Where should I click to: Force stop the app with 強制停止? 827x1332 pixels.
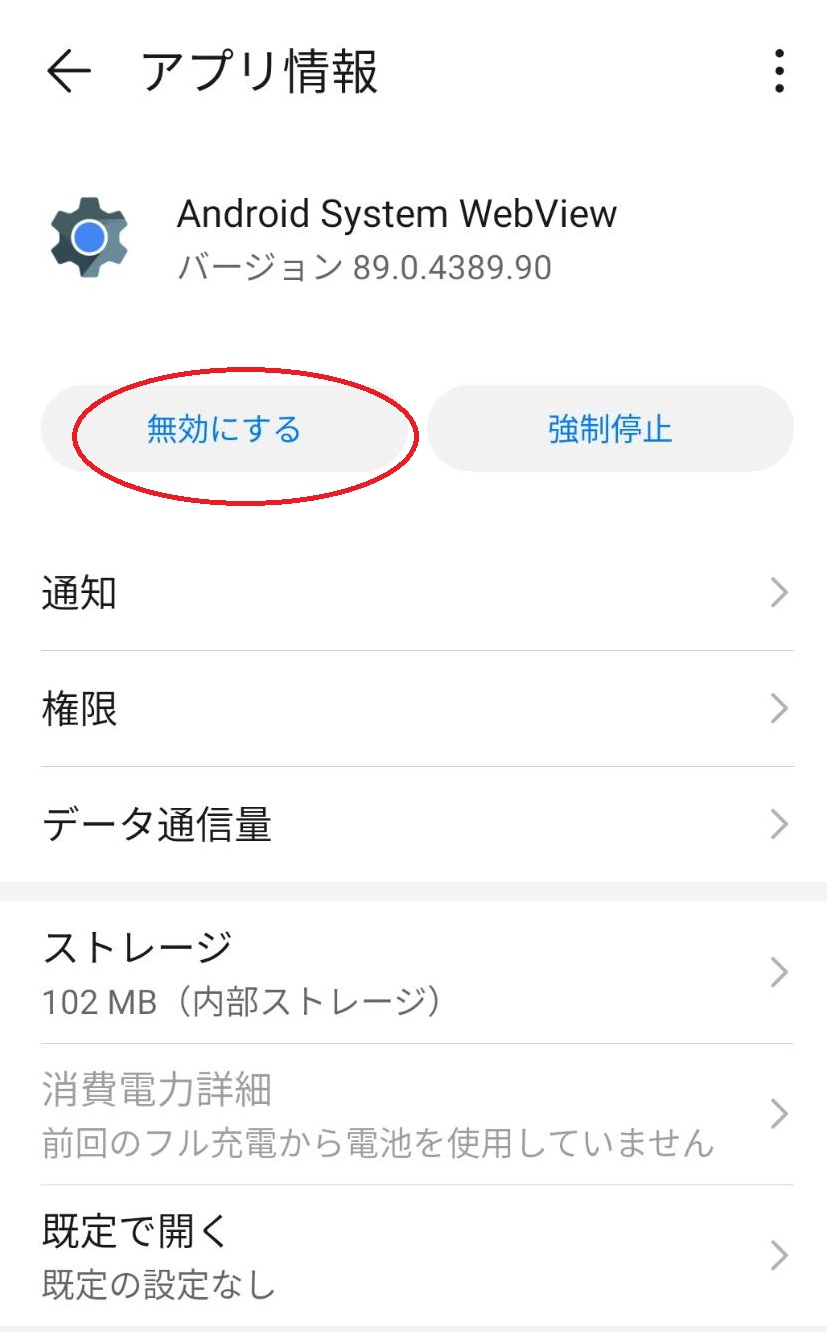(610, 429)
